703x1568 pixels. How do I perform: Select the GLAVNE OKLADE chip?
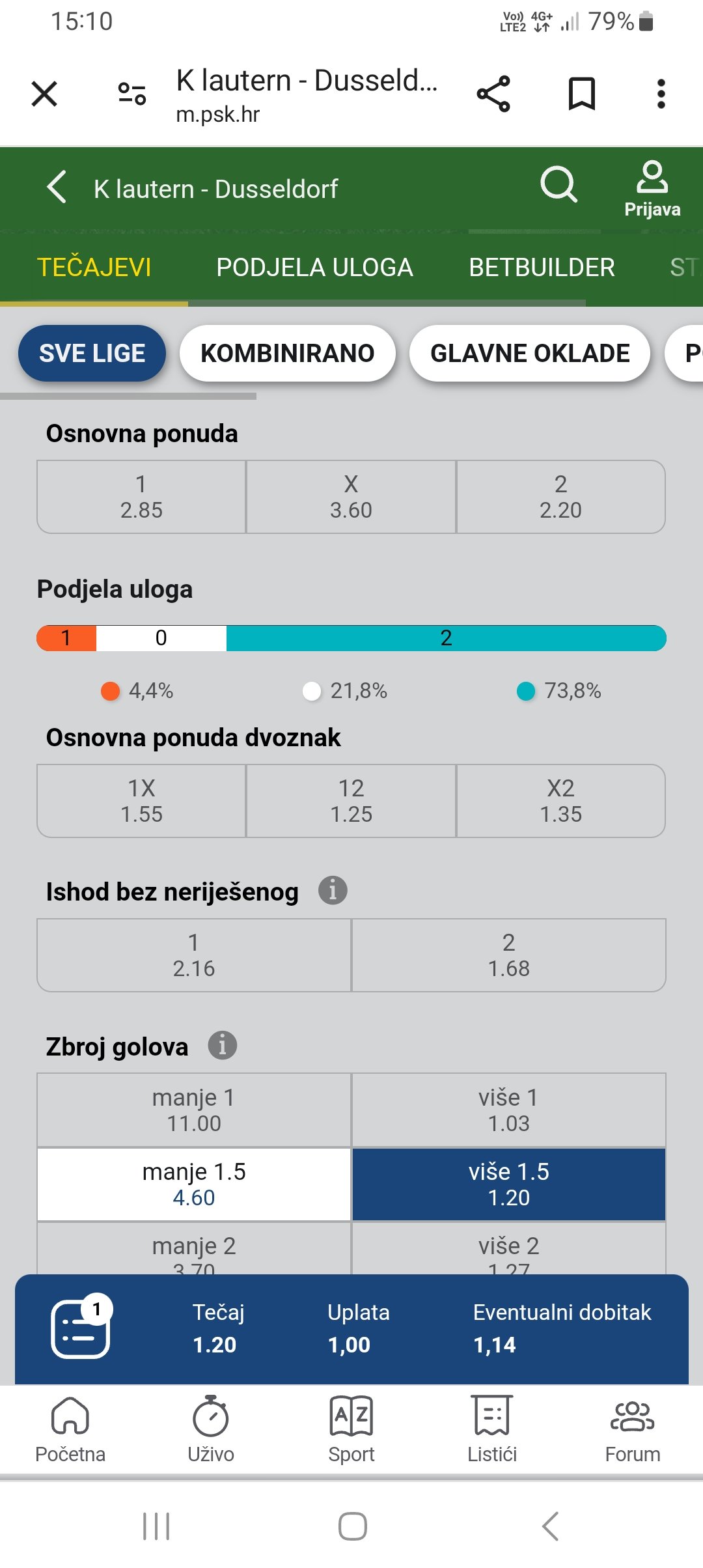pos(530,353)
